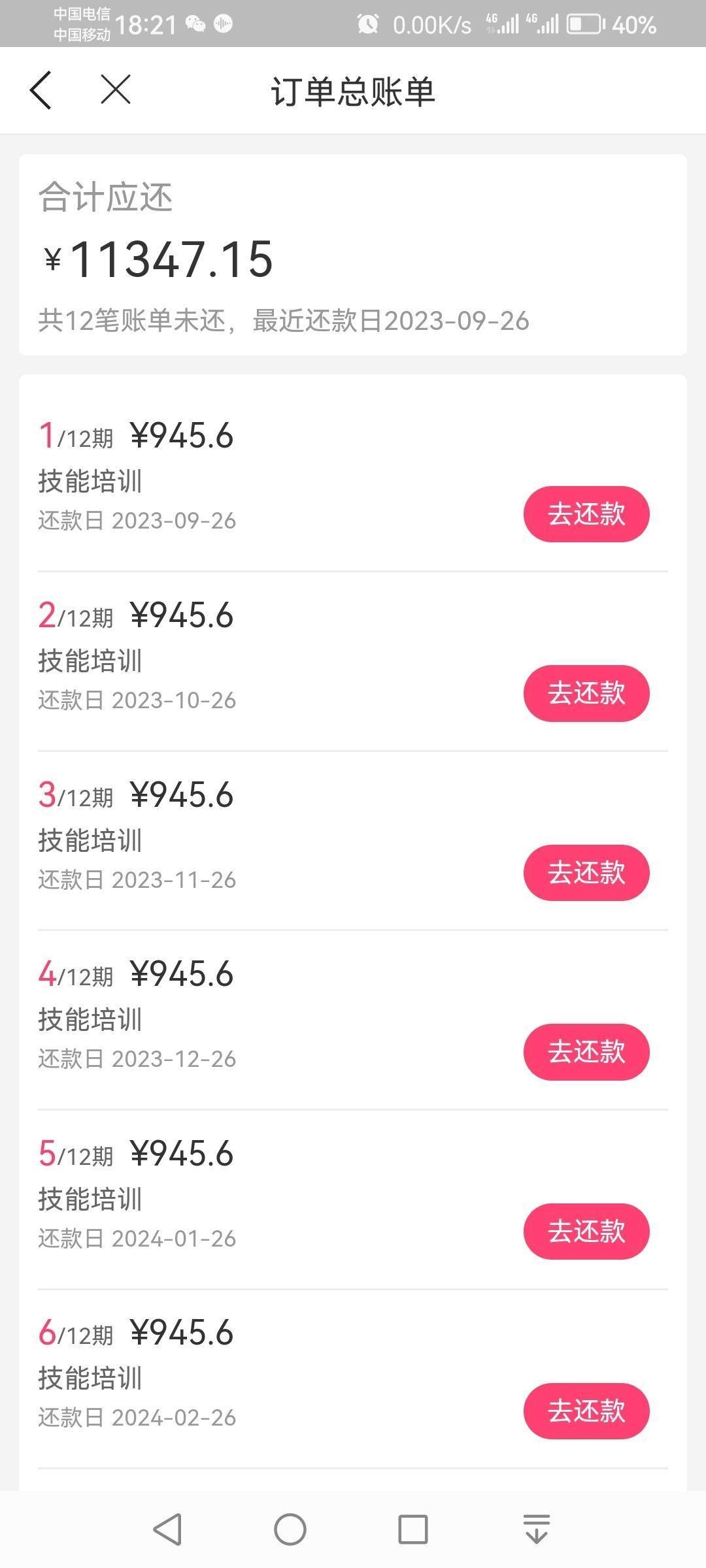Open recent apps with the square button
706x1568 pixels.
(413, 1529)
